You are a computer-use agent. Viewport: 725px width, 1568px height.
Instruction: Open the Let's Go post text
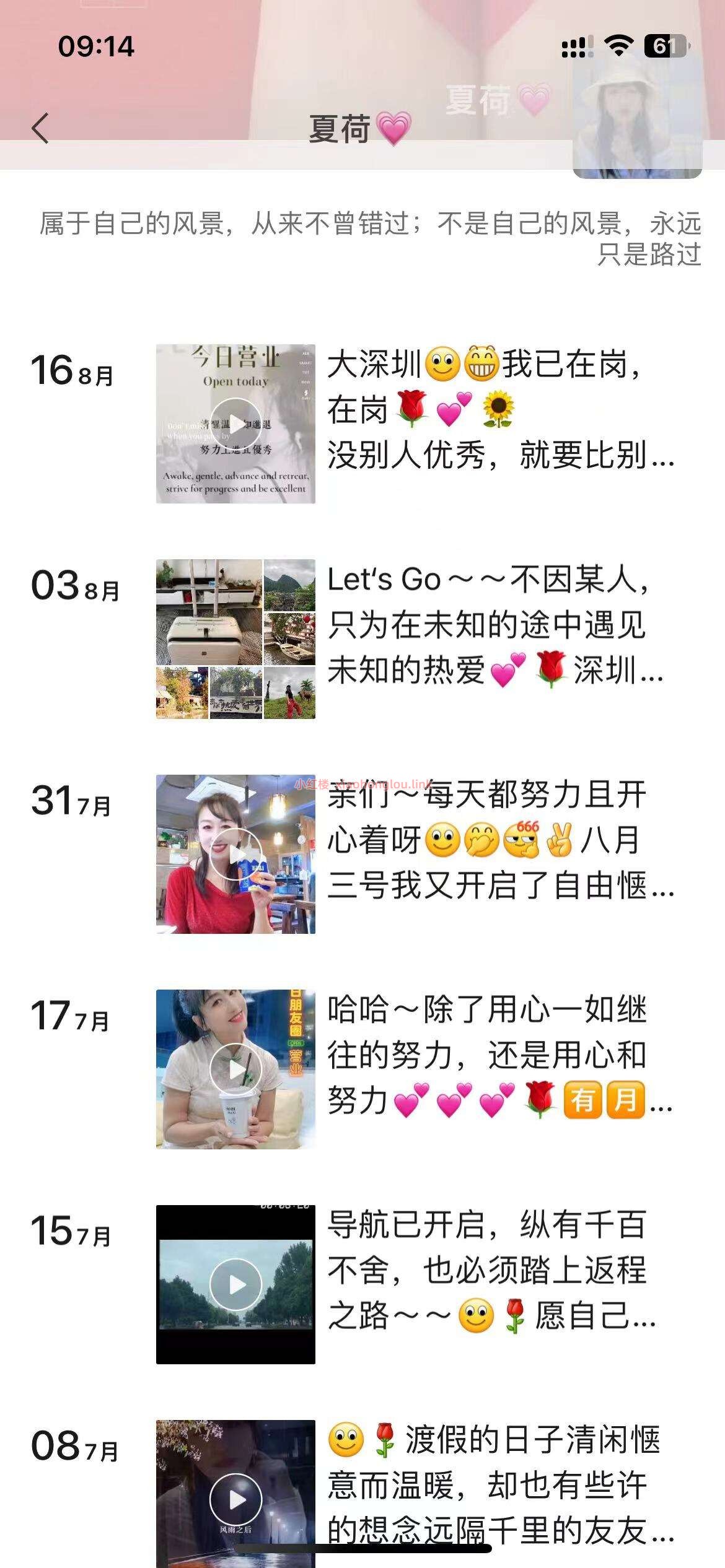[496, 625]
